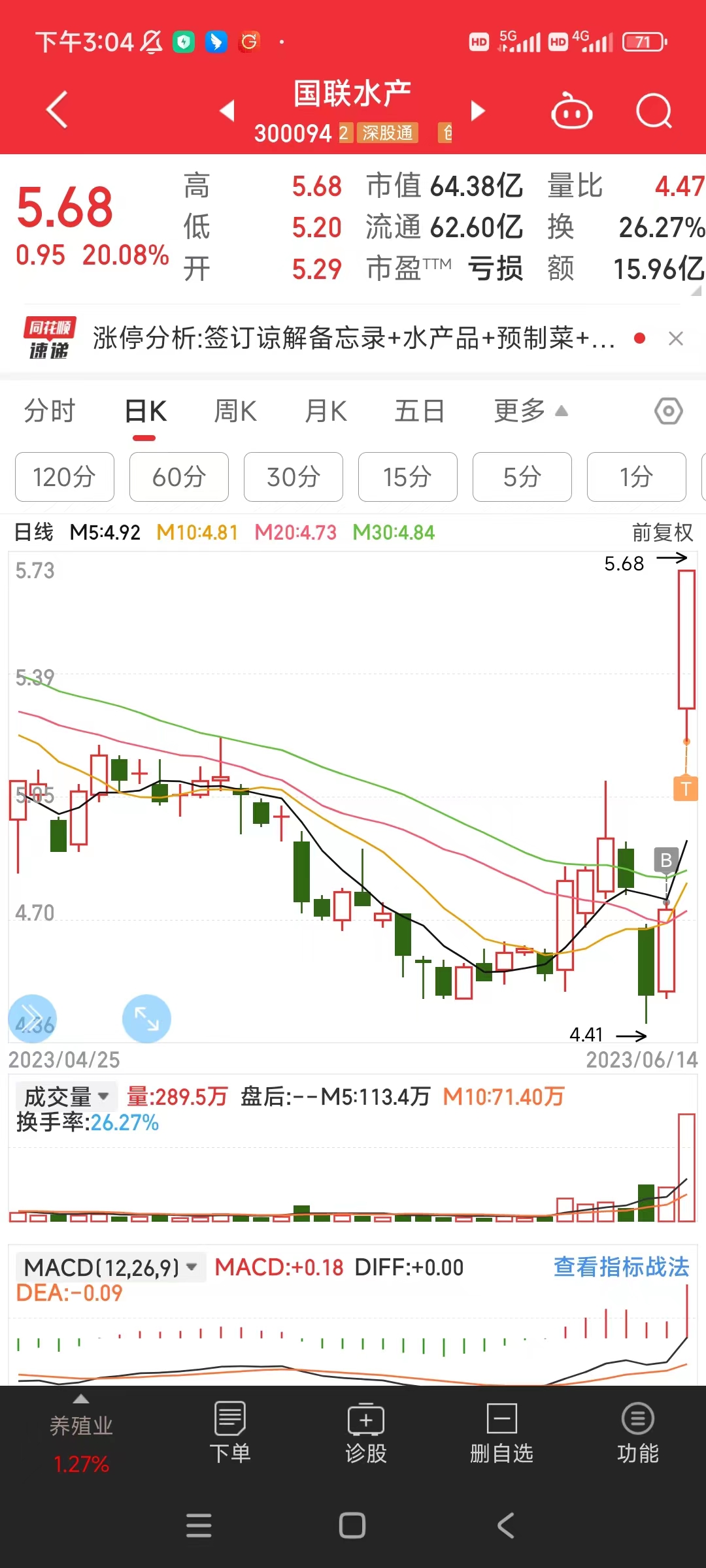
Task: Switch to the 周K weekly chart tab
Action: tap(234, 411)
